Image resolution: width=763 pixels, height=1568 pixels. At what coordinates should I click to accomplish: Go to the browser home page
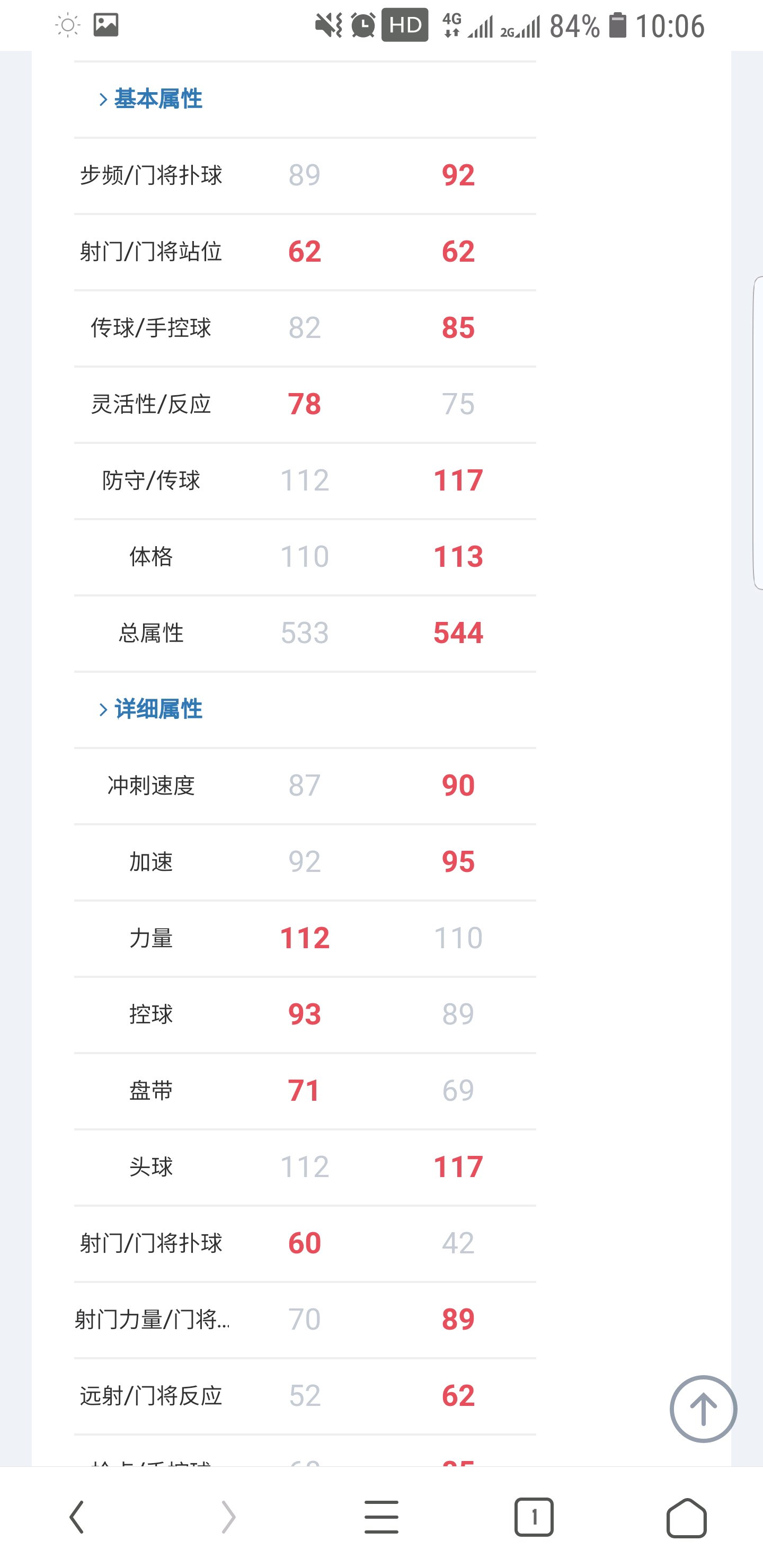686,1517
